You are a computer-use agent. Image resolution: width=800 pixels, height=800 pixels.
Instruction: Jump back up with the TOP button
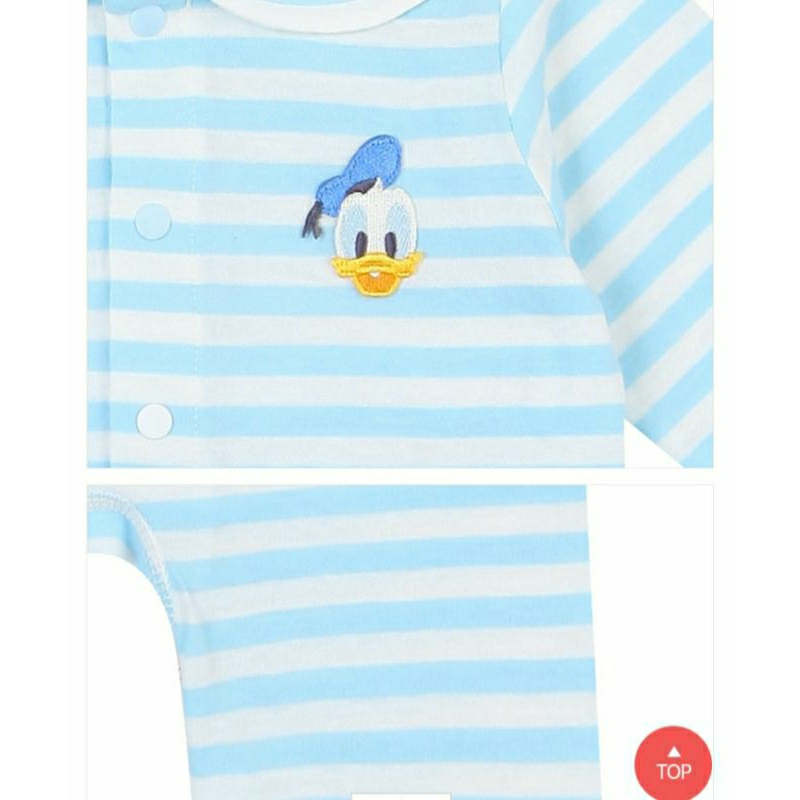point(673,763)
